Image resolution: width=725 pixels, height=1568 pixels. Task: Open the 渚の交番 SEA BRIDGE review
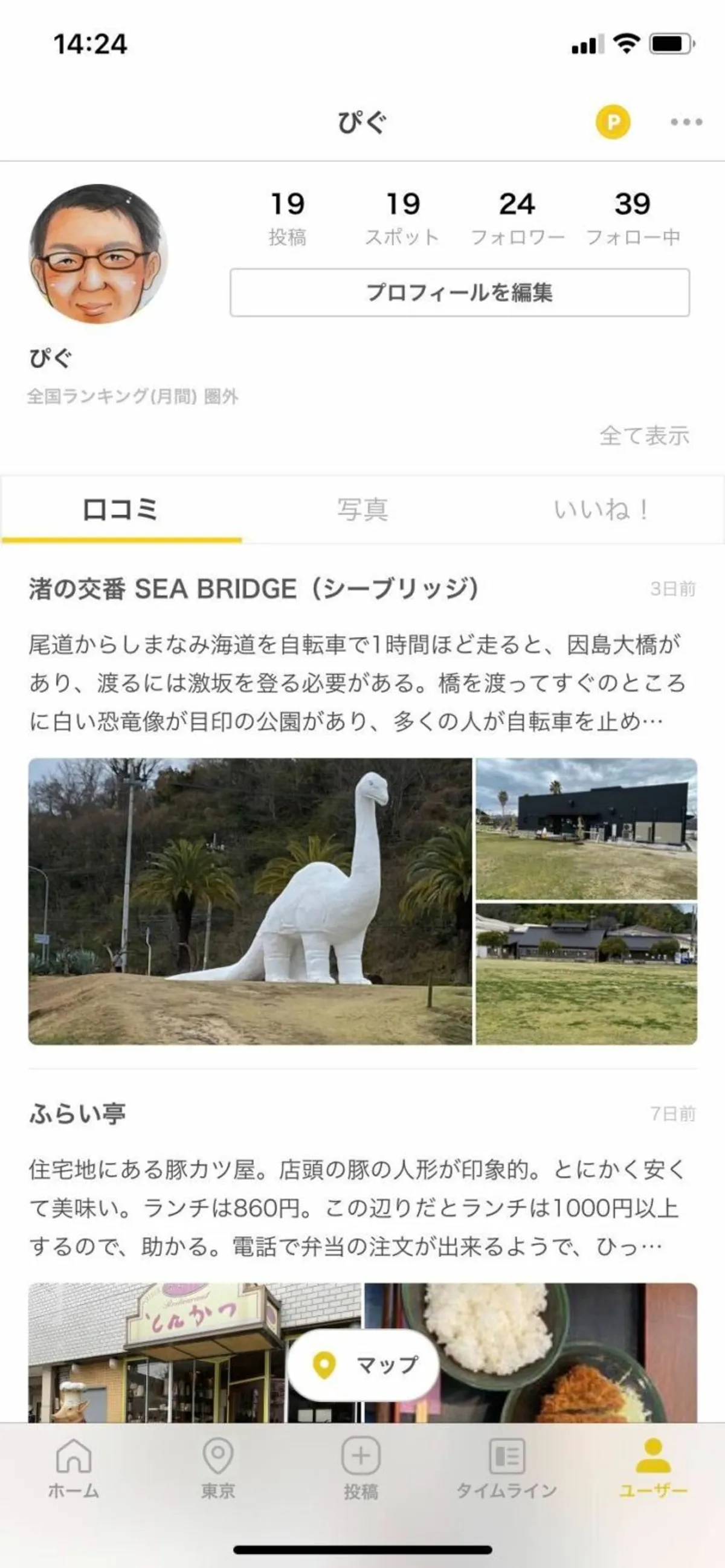pyautogui.click(x=253, y=589)
